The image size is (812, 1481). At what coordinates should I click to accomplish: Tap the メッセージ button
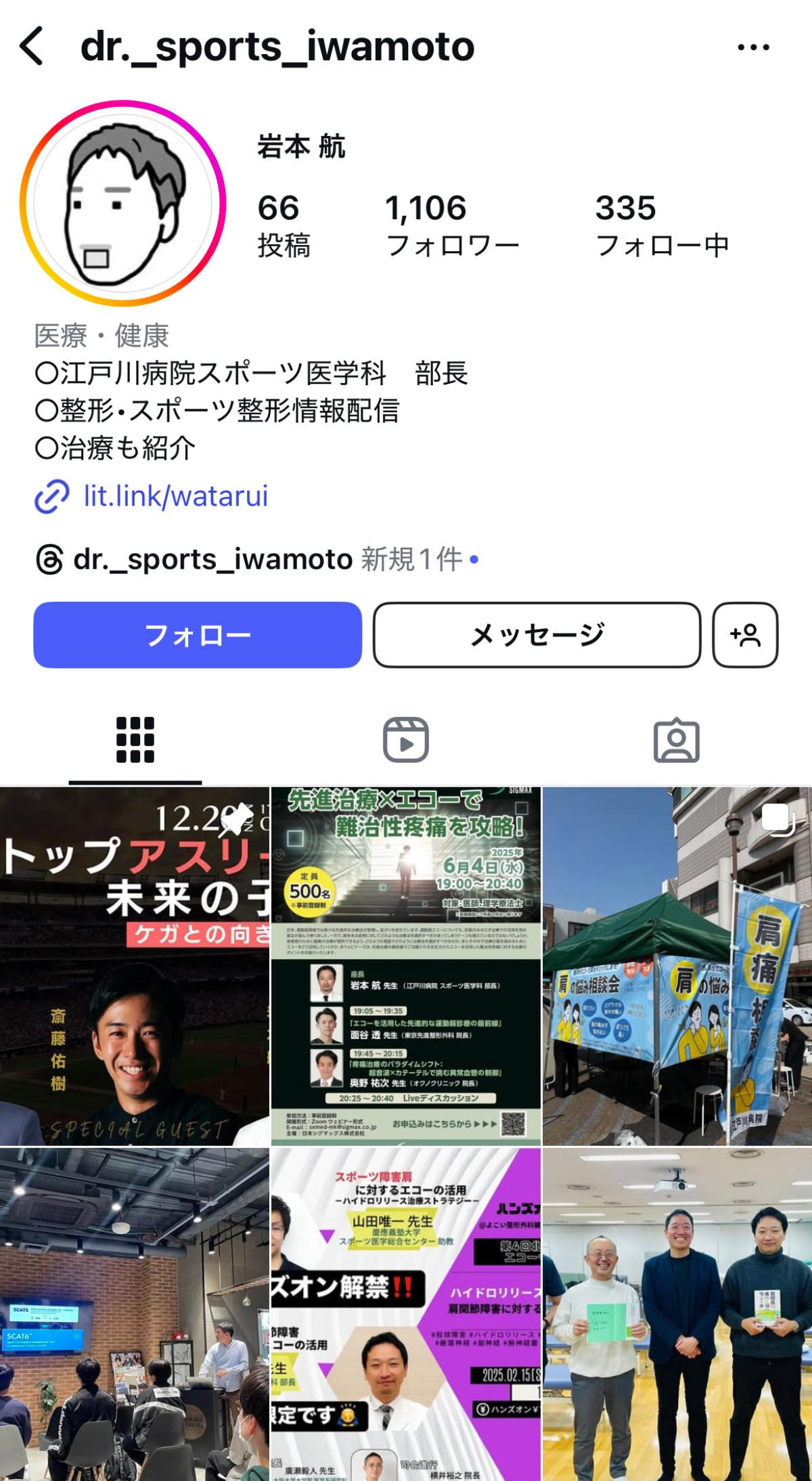537,635
